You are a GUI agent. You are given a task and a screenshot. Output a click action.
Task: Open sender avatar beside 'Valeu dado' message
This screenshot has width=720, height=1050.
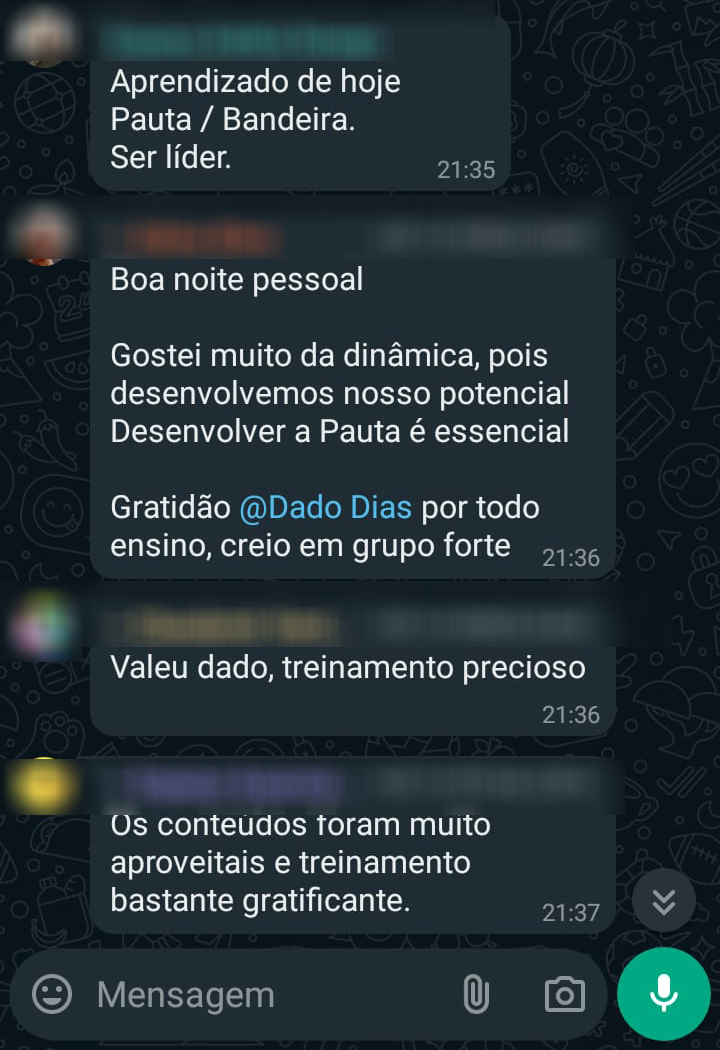click(x=42, y=625)
